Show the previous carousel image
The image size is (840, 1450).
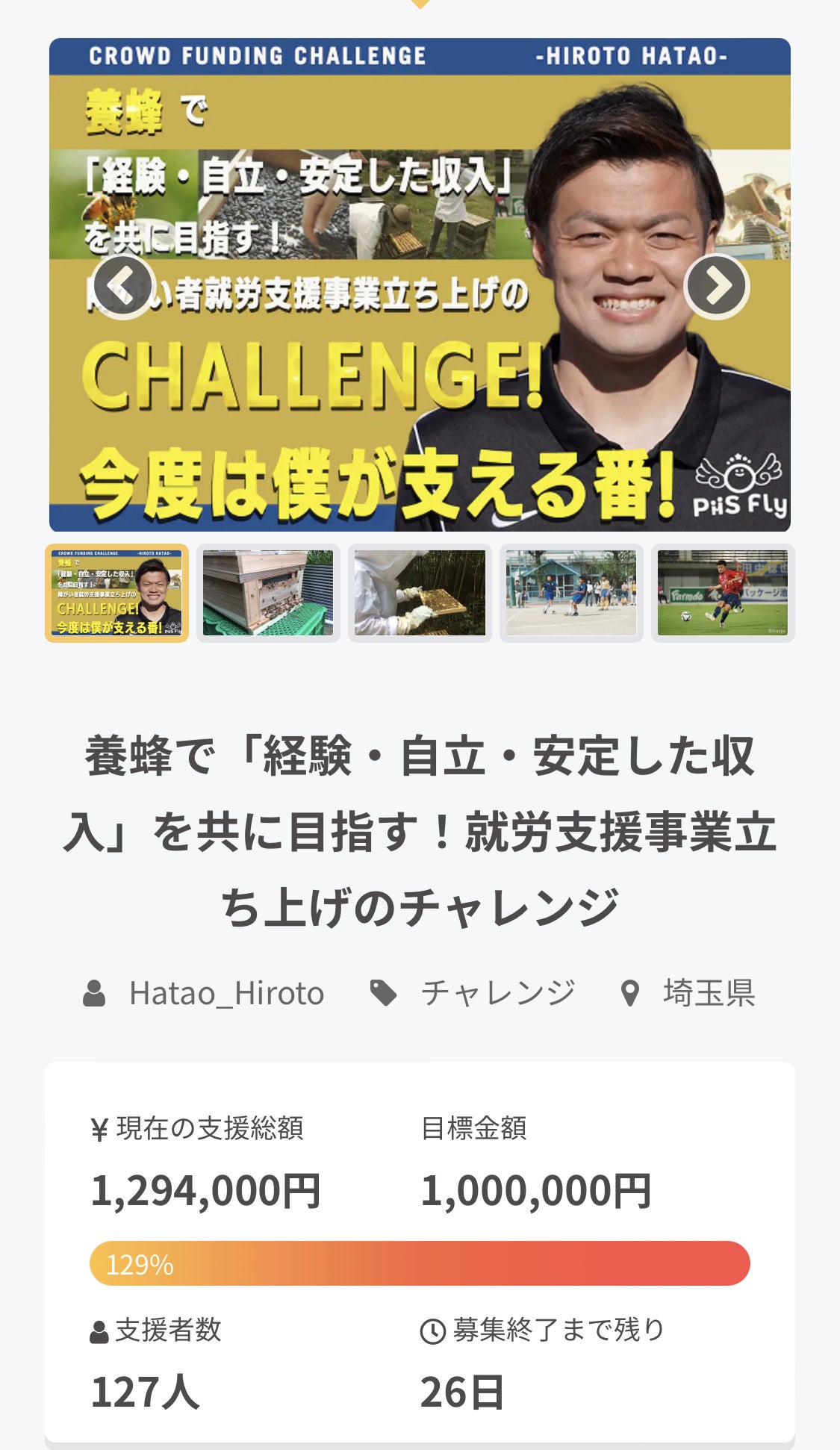coord(123,286)
